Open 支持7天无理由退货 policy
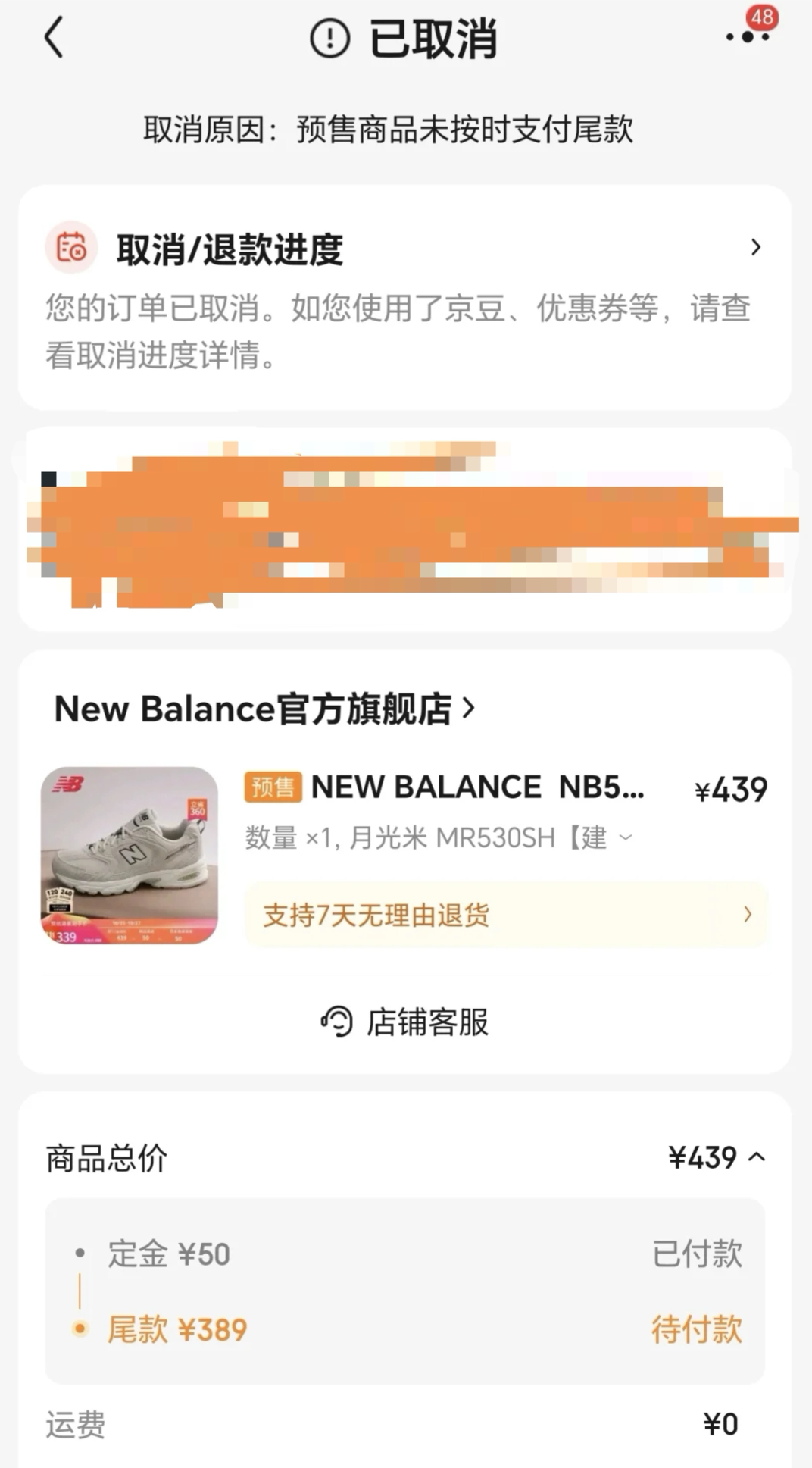812x1468 pixels. click(505, 915)
